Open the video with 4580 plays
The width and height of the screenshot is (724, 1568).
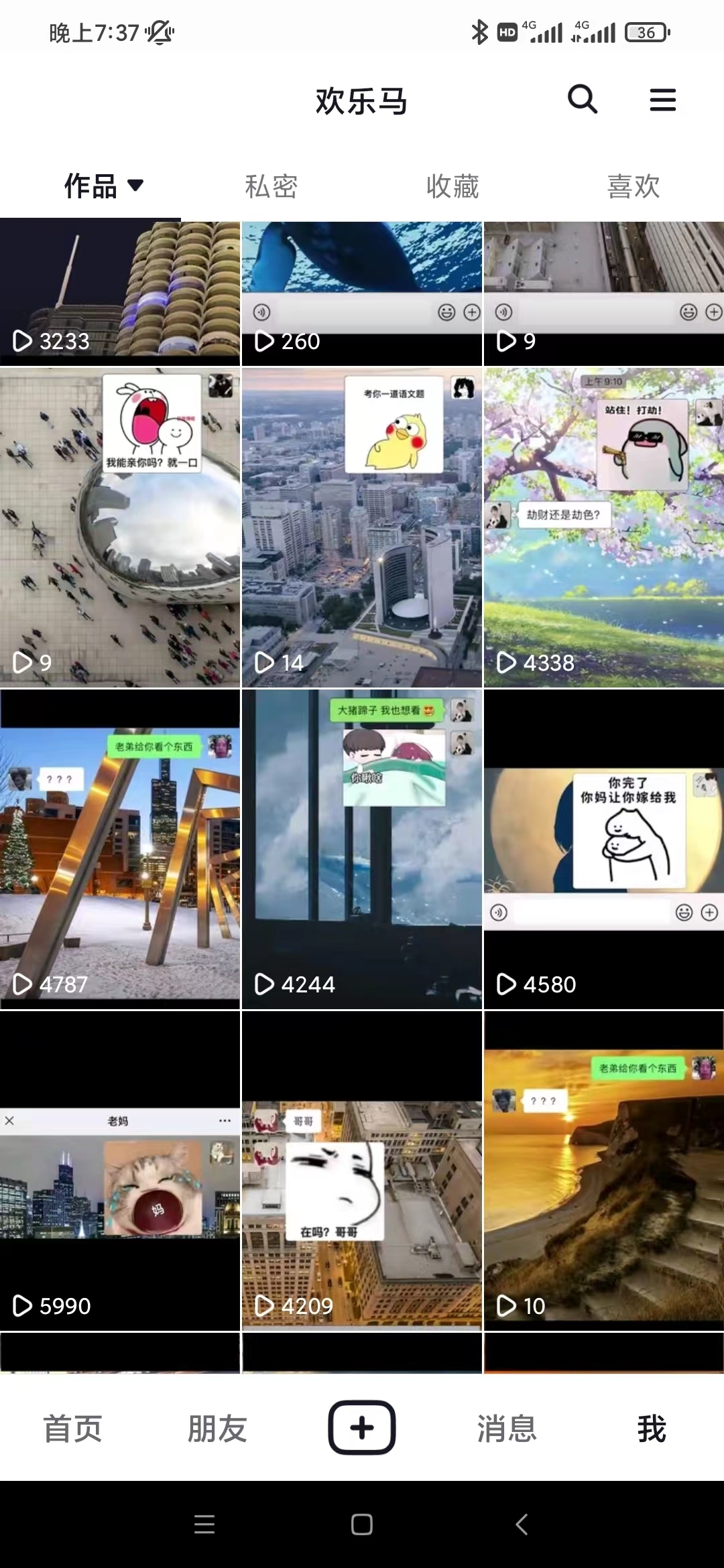[x=603, y=849]
